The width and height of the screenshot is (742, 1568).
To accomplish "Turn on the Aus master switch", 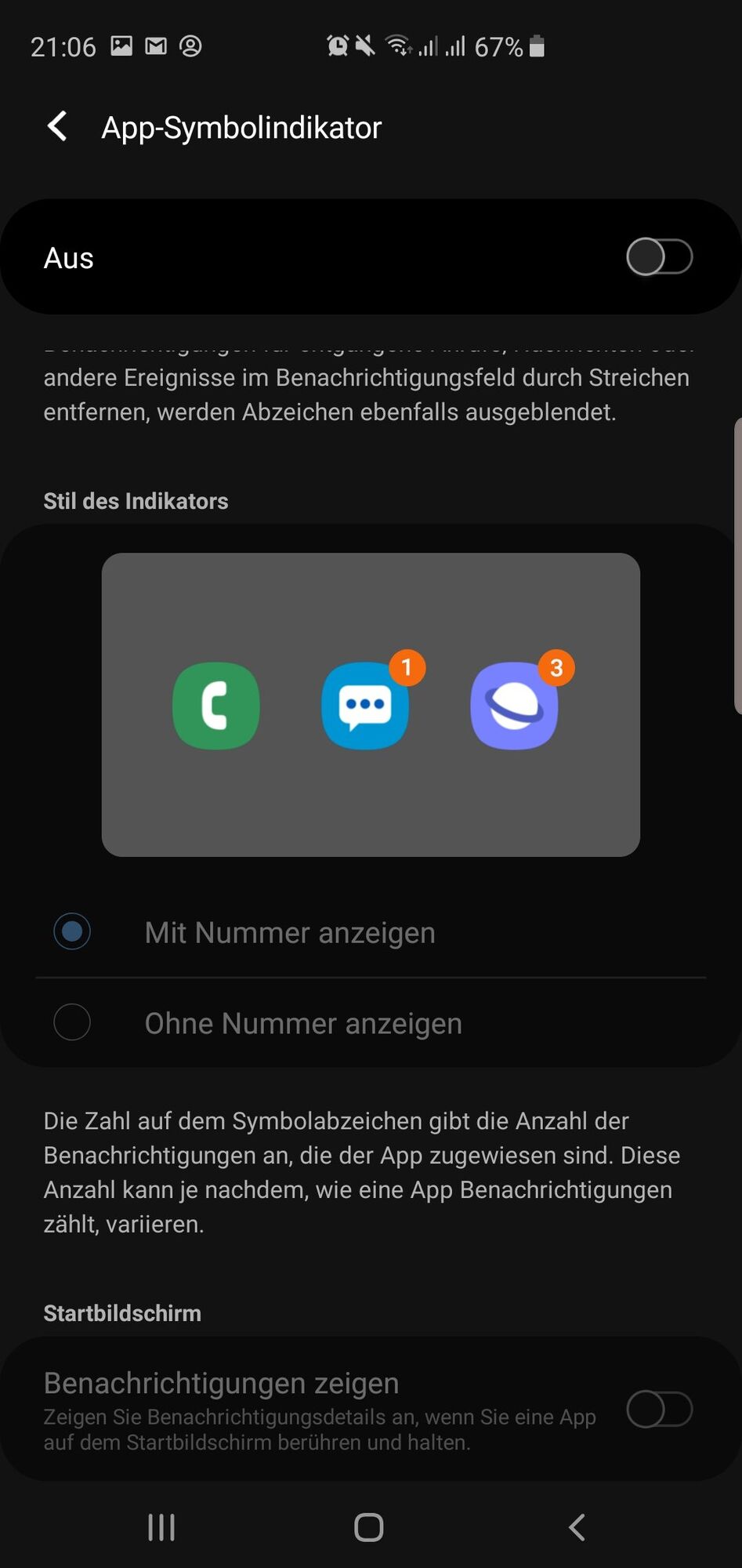I will 659,257.
